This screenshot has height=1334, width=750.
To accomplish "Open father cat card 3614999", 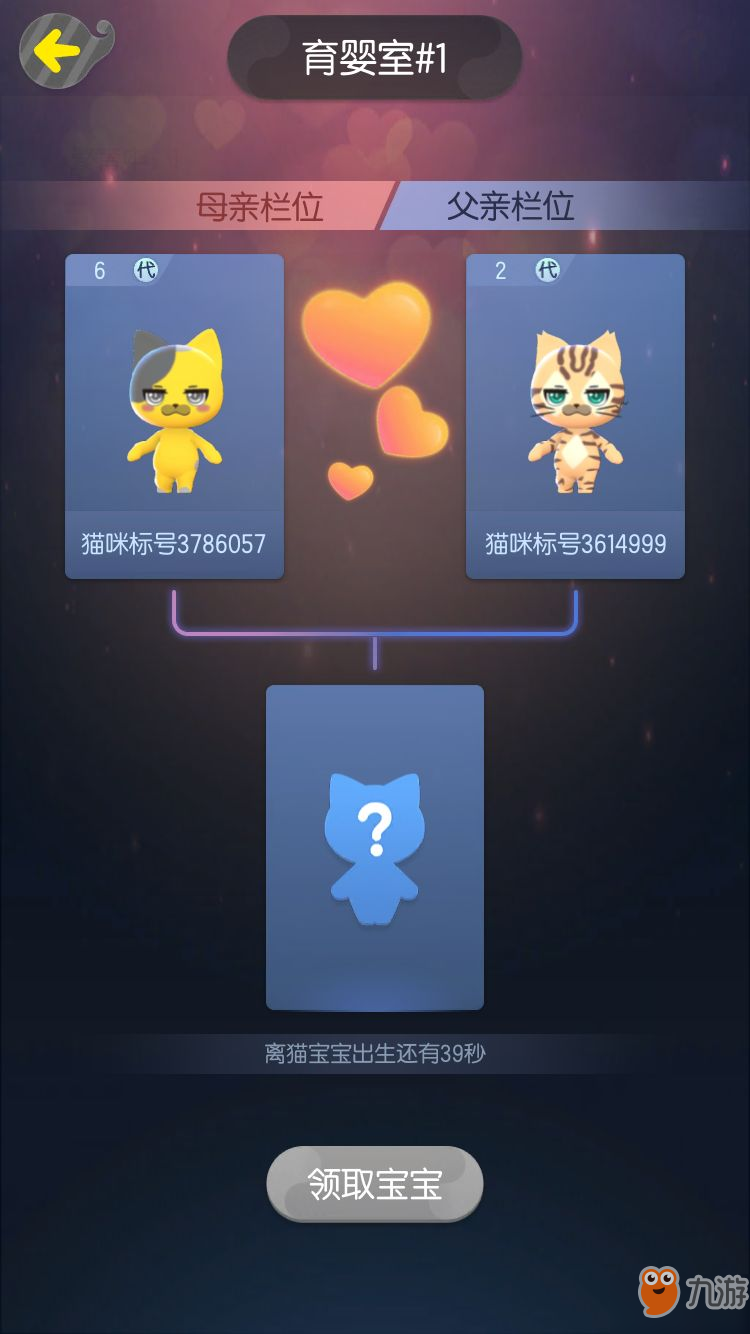I will [575, 416].
